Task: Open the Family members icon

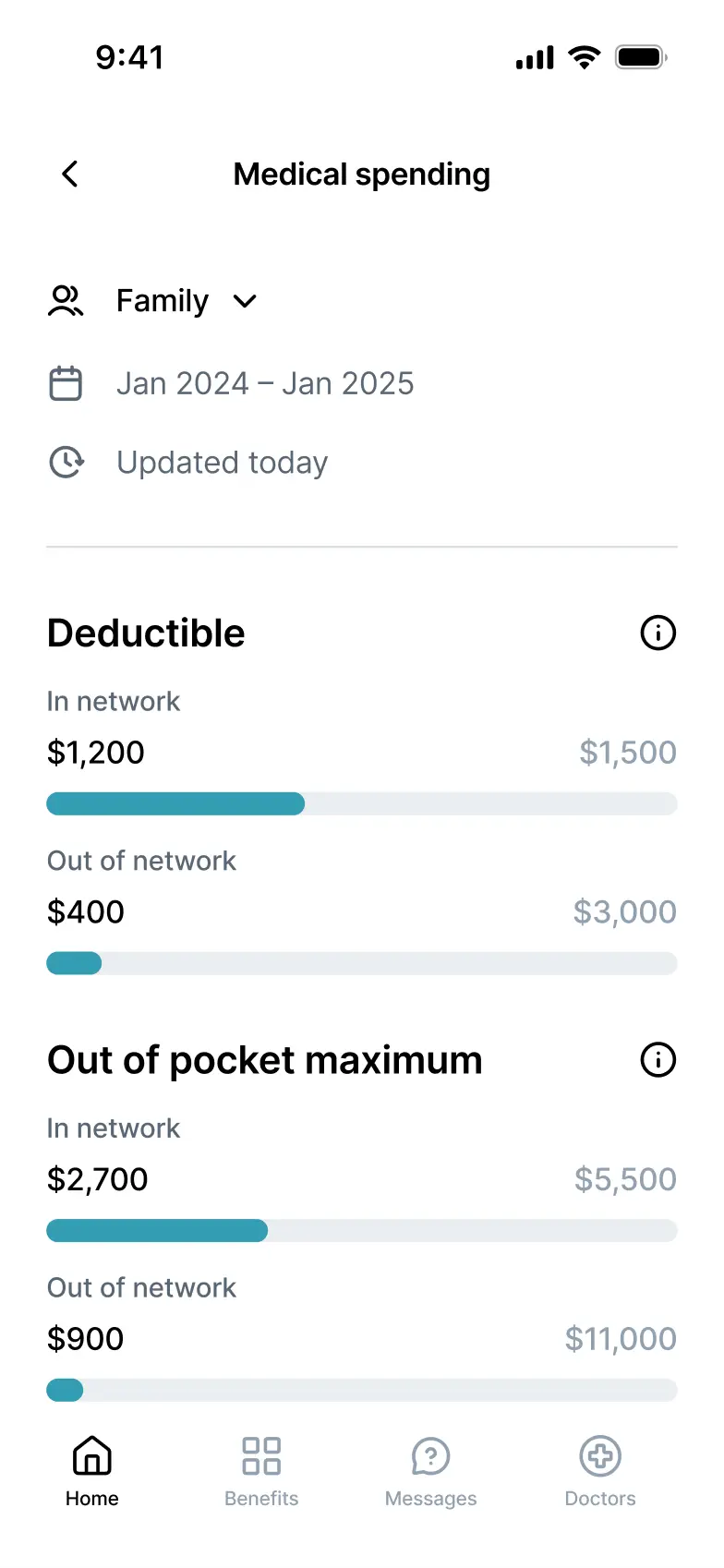Action: tap(66, 300)
